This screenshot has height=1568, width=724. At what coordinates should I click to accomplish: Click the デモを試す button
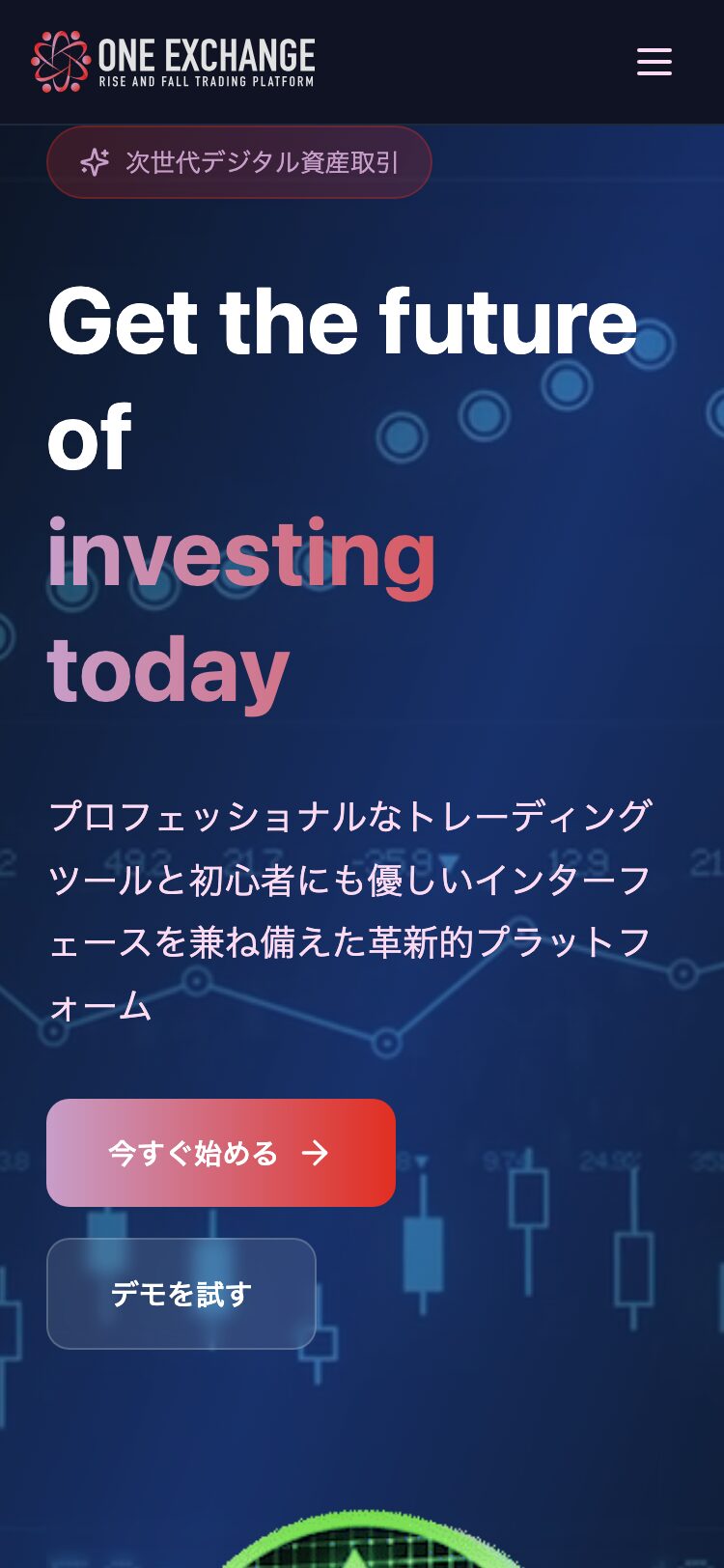pos(181,1294)
